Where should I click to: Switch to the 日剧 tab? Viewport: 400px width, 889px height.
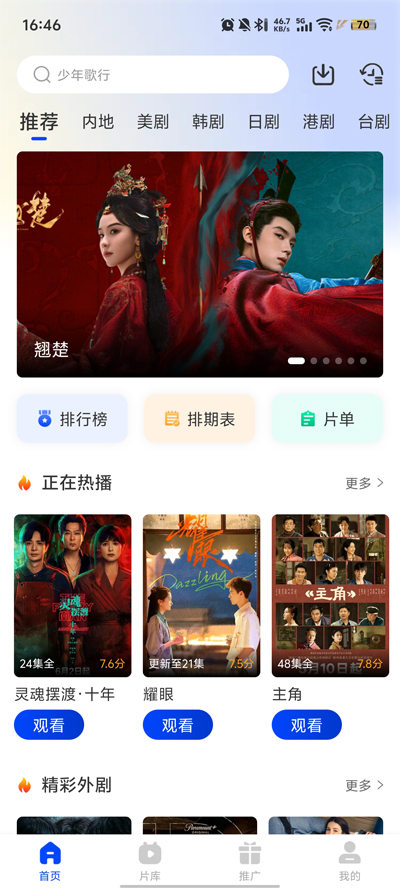(x=263, y=121)
